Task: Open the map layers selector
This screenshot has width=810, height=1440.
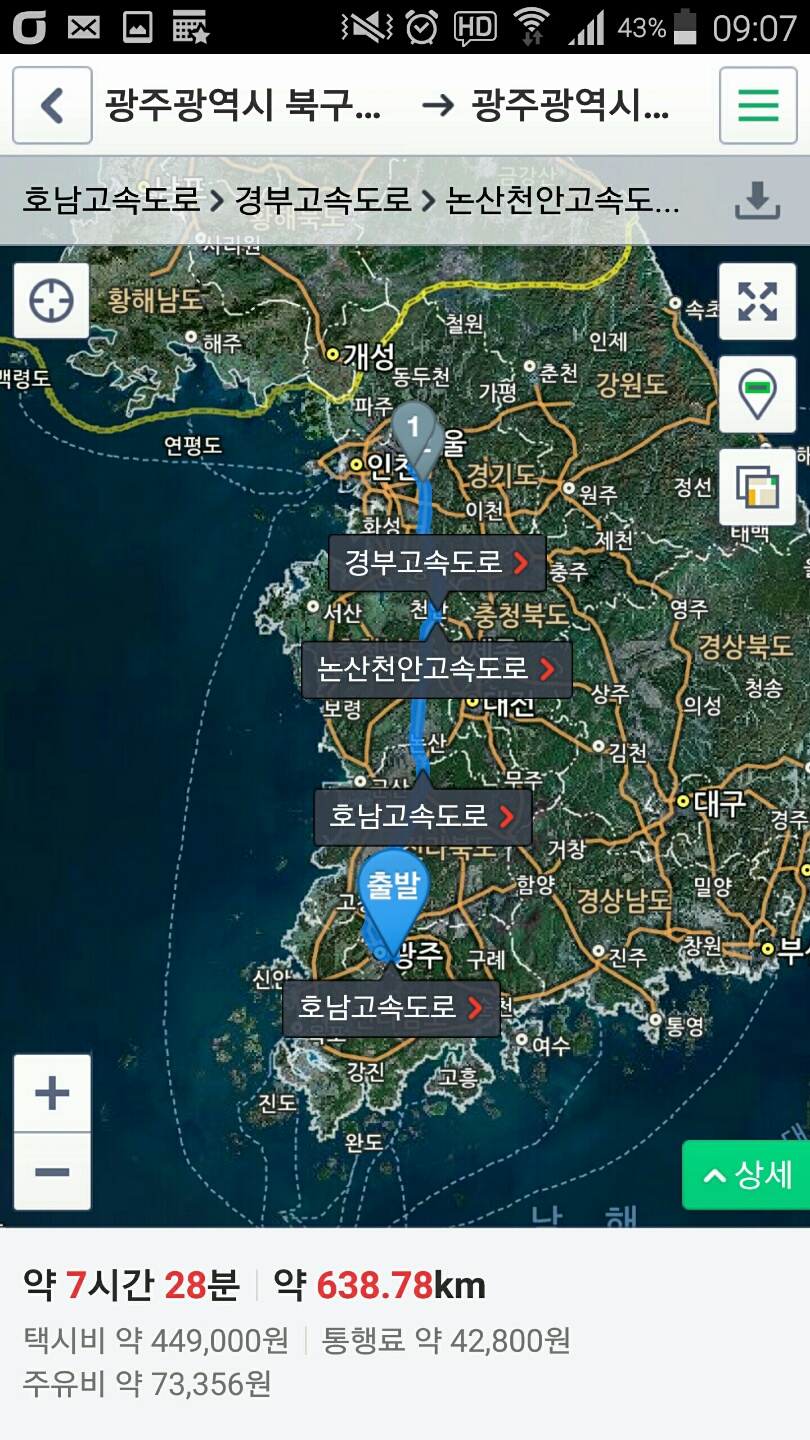Action: [x=757, y=487]
